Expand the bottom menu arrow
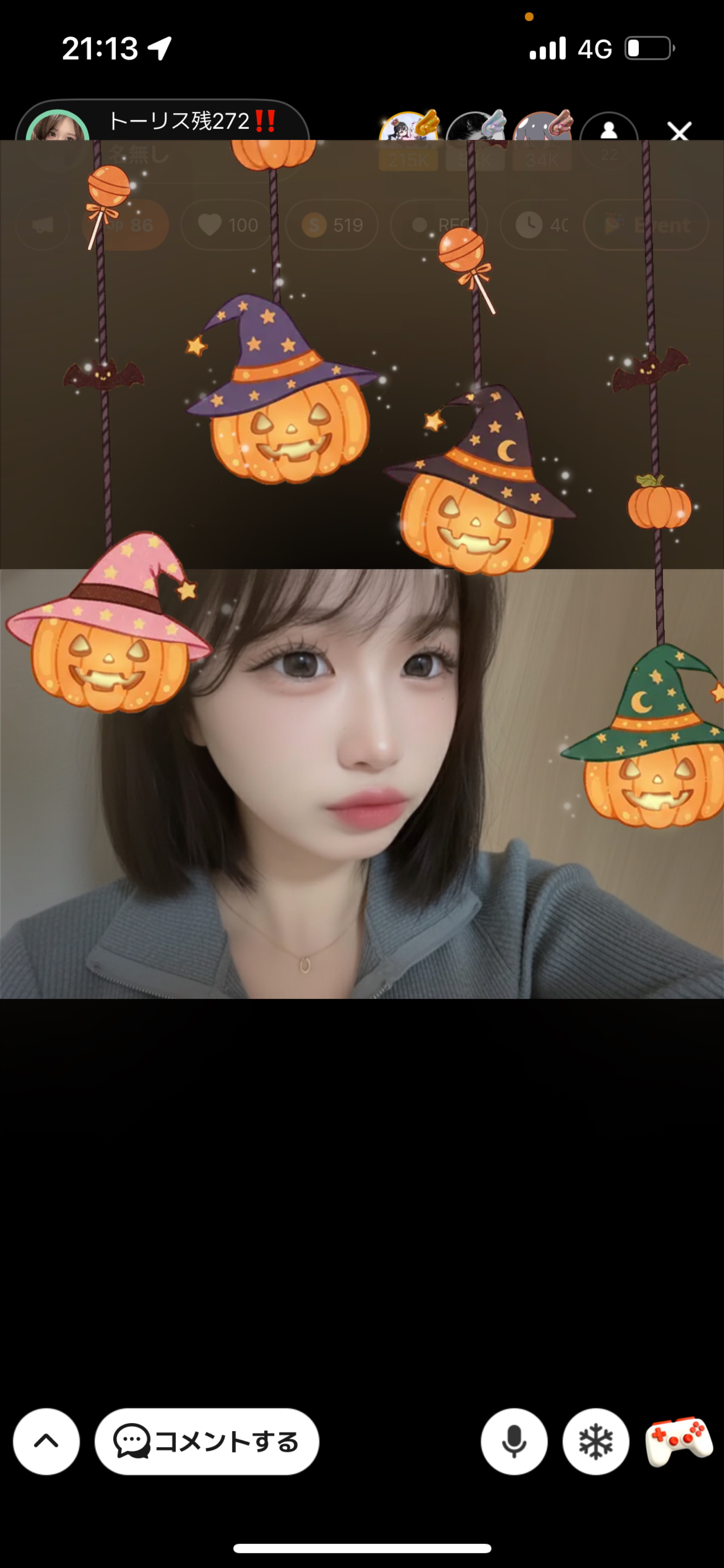This screenshot has width=724, height=1568. click(x=46, y=1441)
